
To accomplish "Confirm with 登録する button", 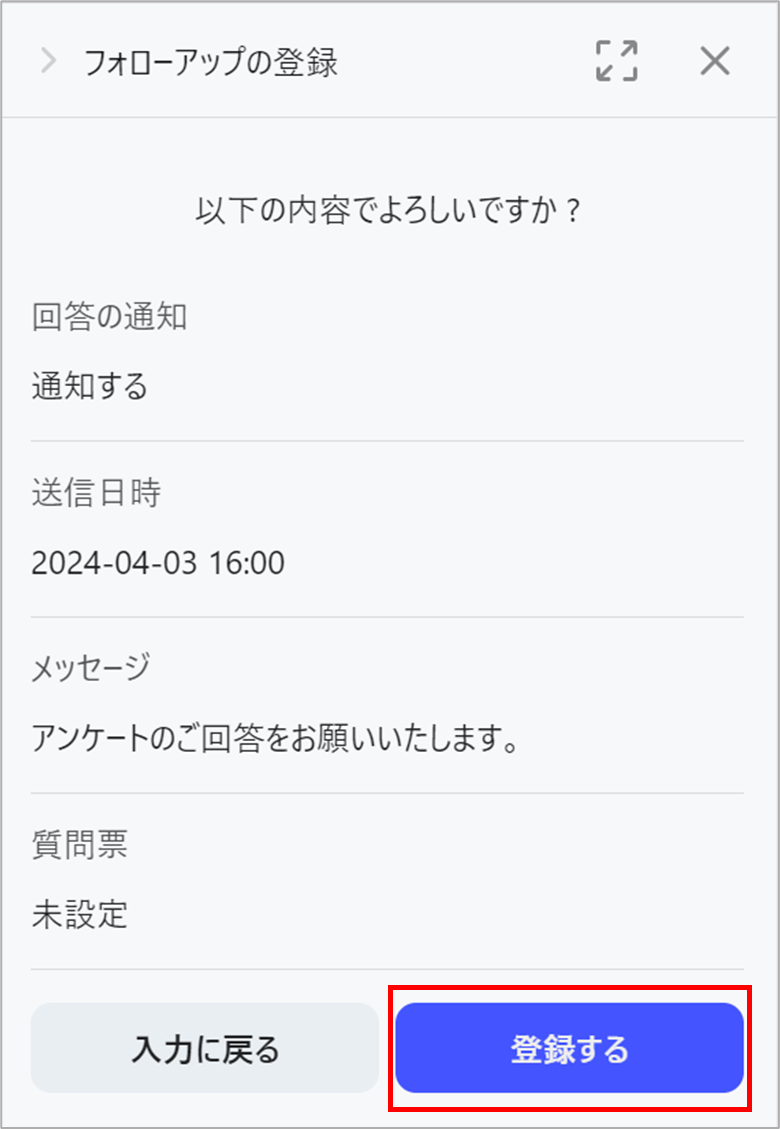I will (x=569, y=1049).
